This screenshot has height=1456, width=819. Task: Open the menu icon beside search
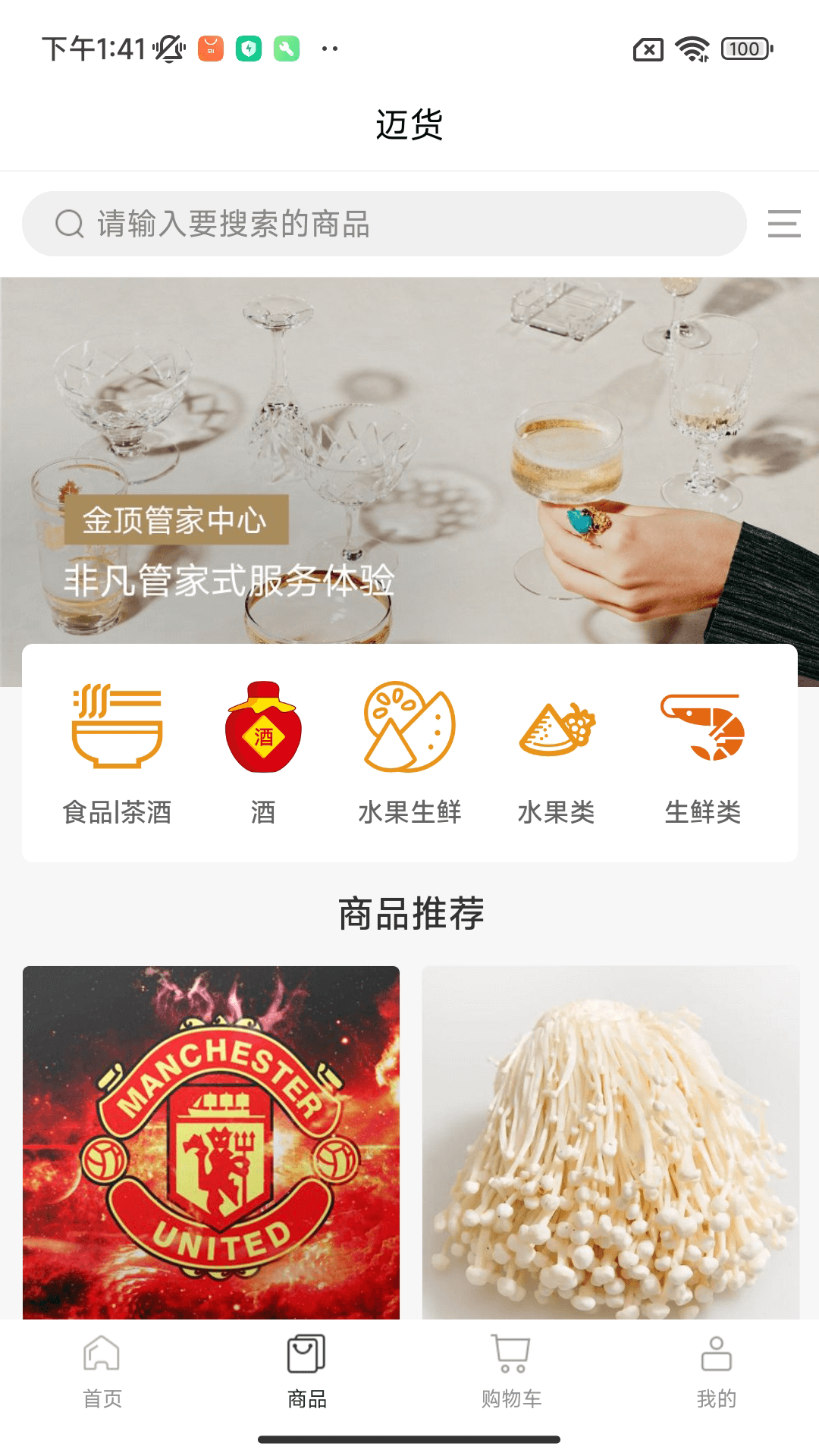(x=784, y=224)
